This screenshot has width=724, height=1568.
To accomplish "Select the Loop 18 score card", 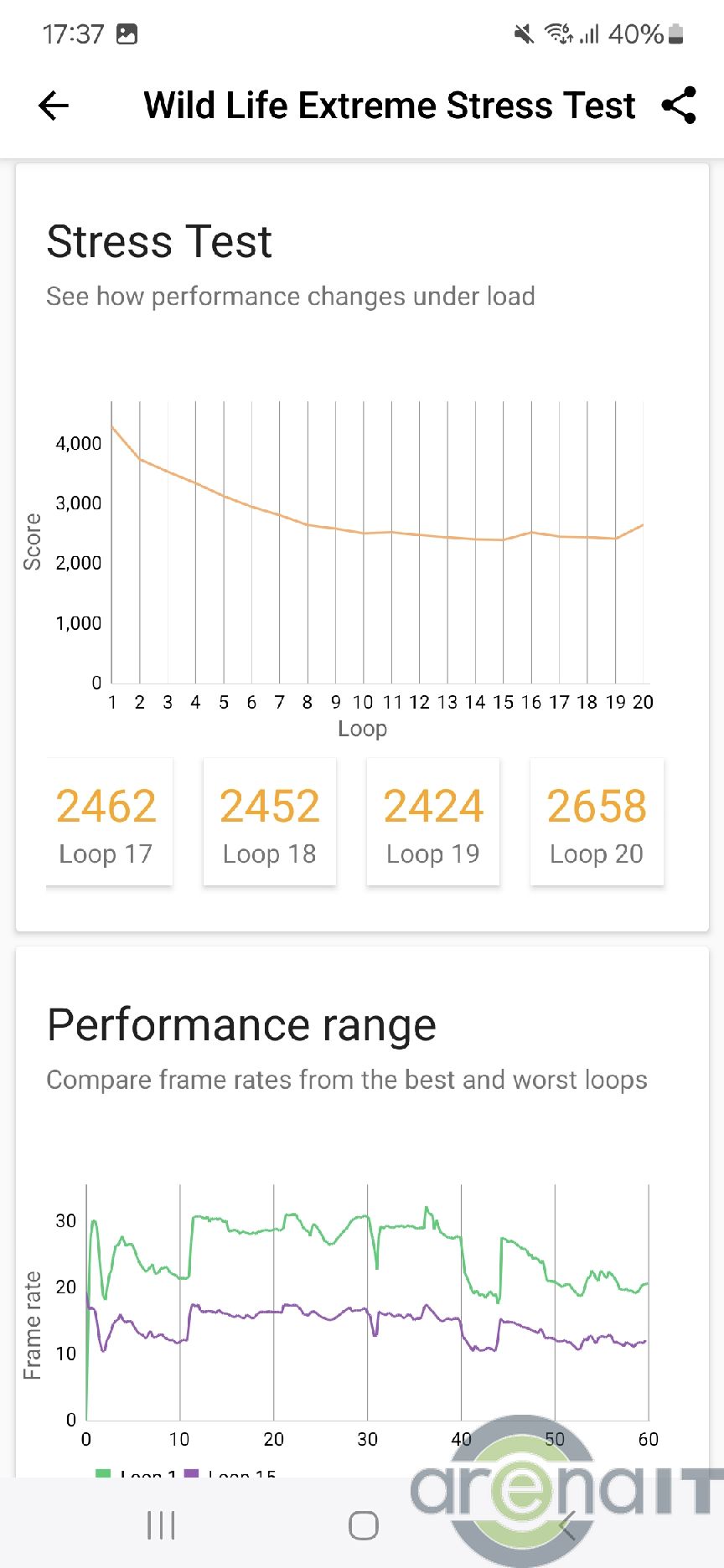I will click(x=270, y=823).
